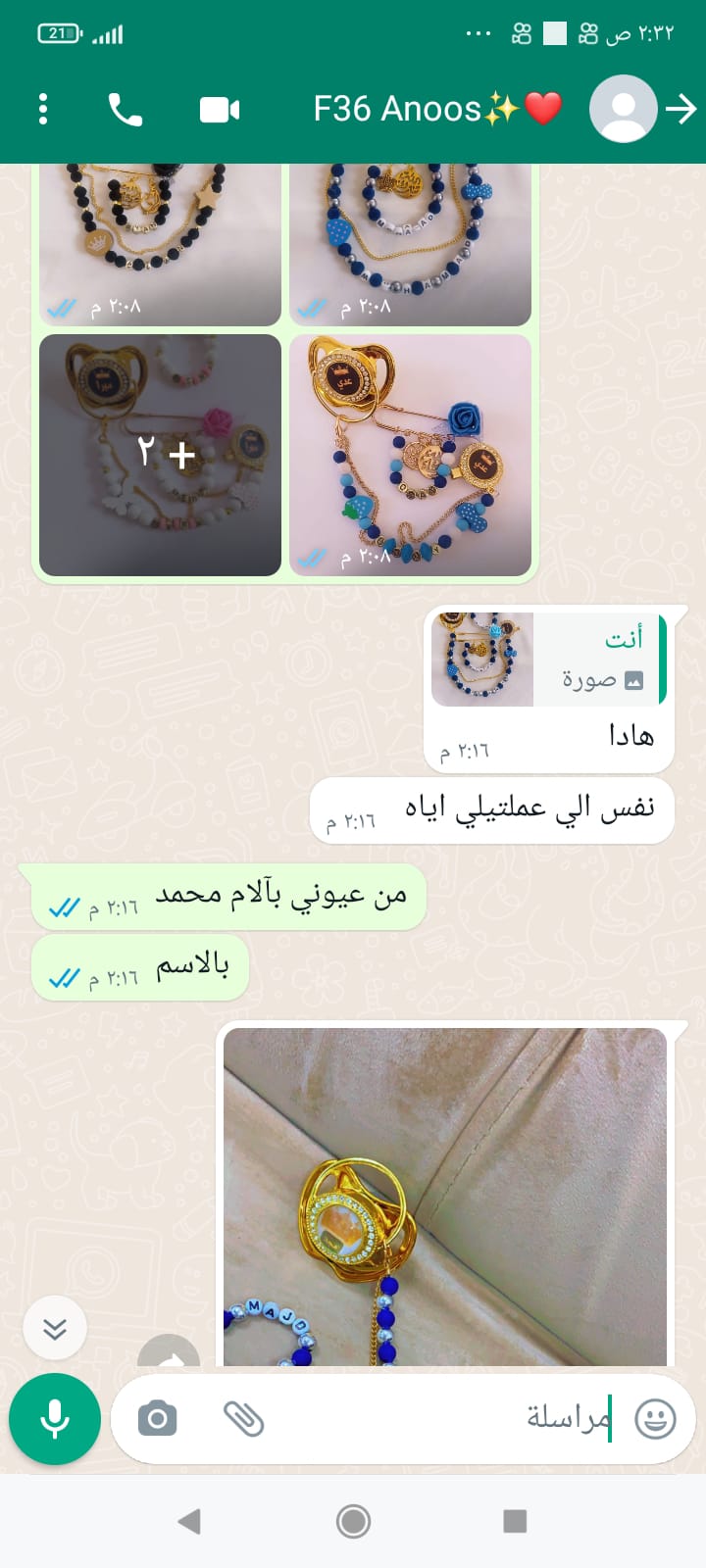Start a voice call with F36 Anoos
Viewport: 706px width, 1568px height.
[x=125, y=109]
